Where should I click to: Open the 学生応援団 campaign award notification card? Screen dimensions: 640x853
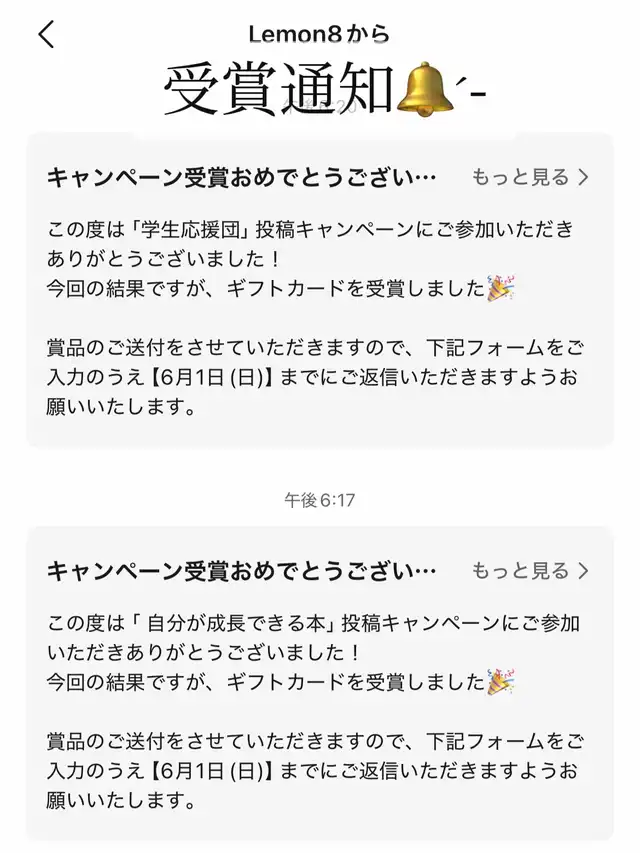[319, 310]
